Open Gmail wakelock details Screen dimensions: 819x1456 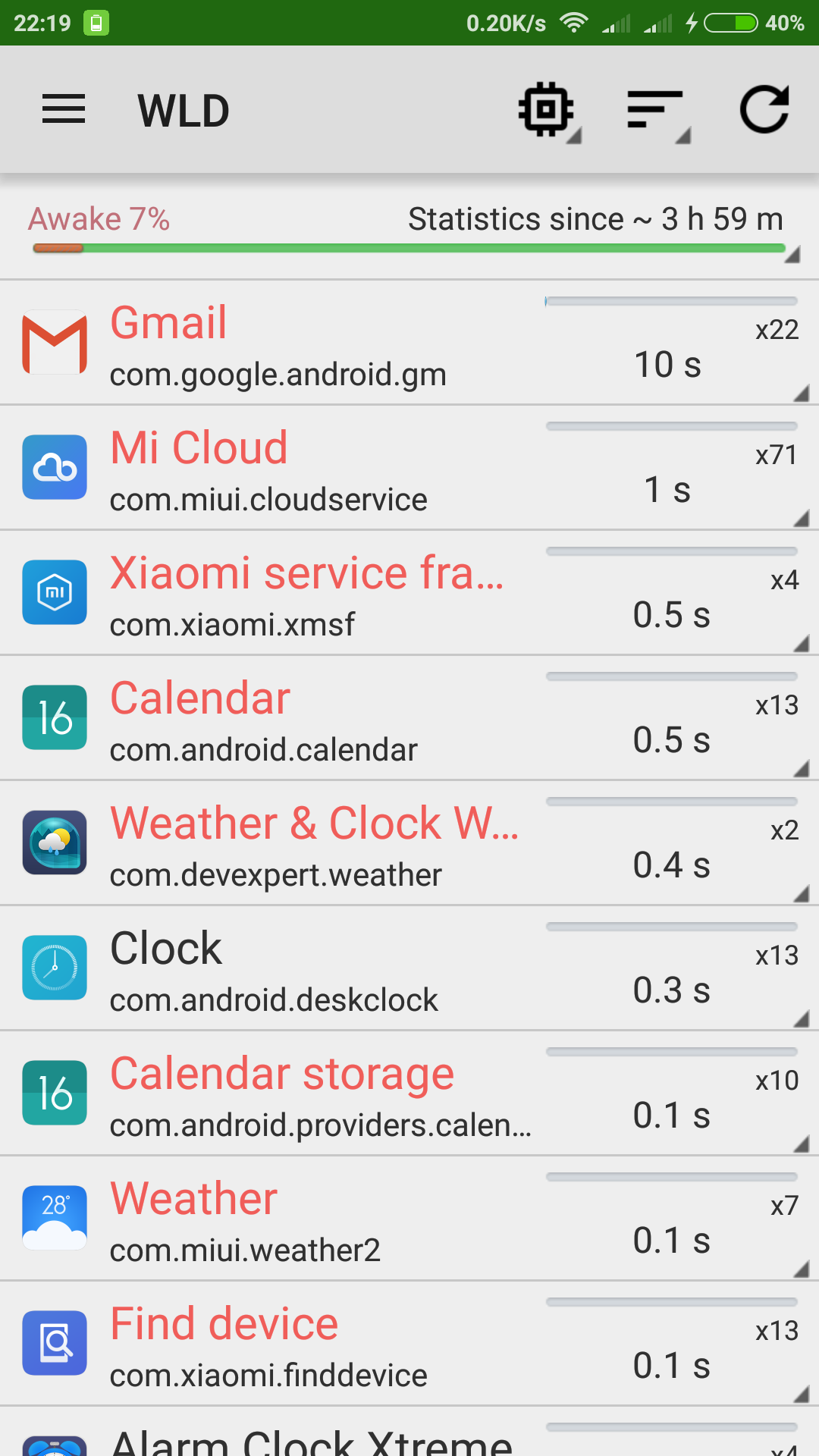(409, 343)
